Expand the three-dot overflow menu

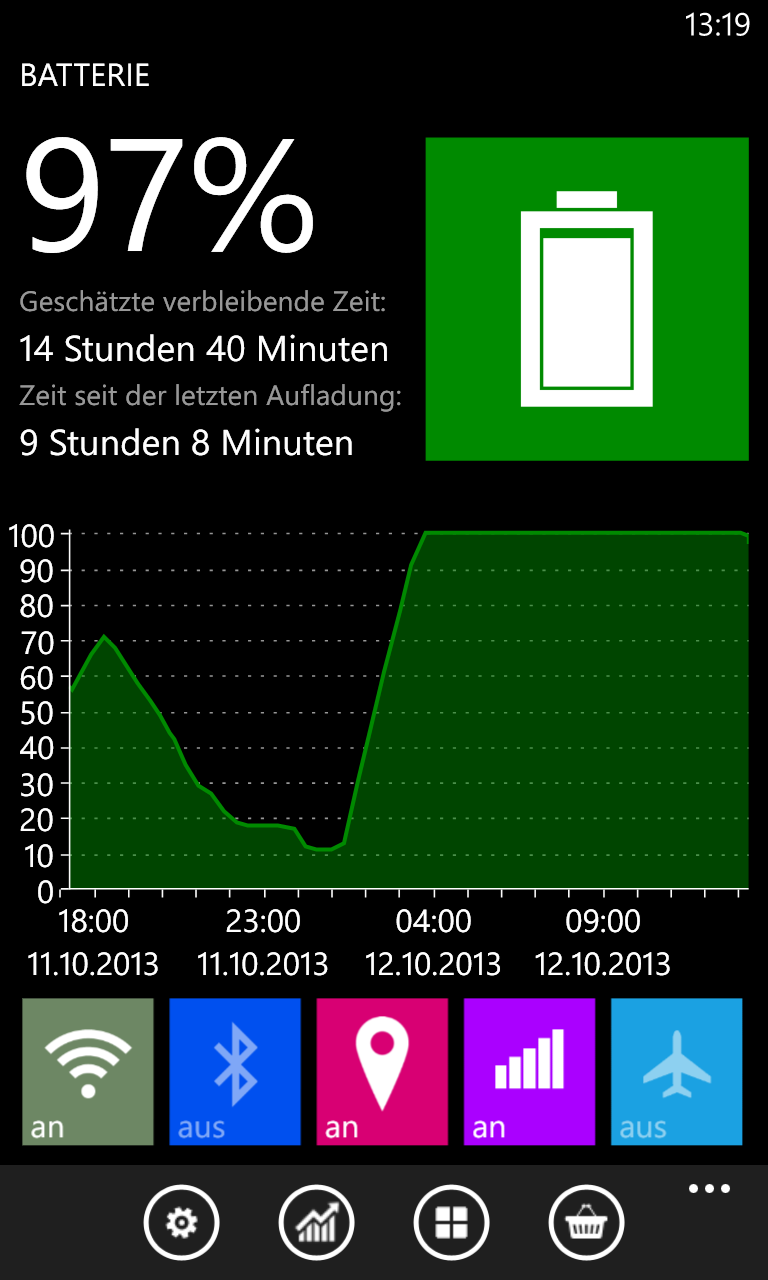(709, 1189)
